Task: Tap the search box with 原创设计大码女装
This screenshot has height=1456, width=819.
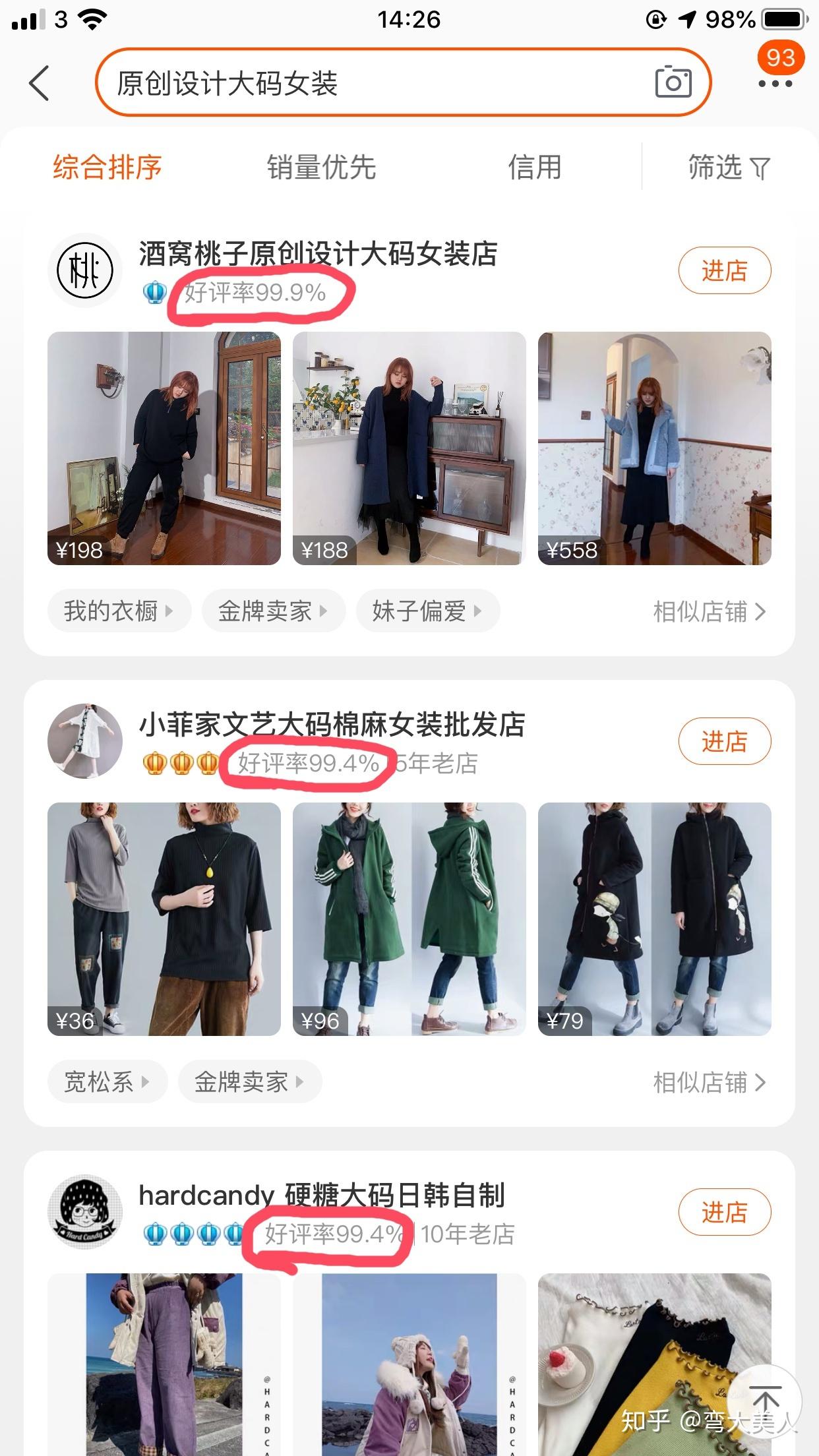Action: 403,82
